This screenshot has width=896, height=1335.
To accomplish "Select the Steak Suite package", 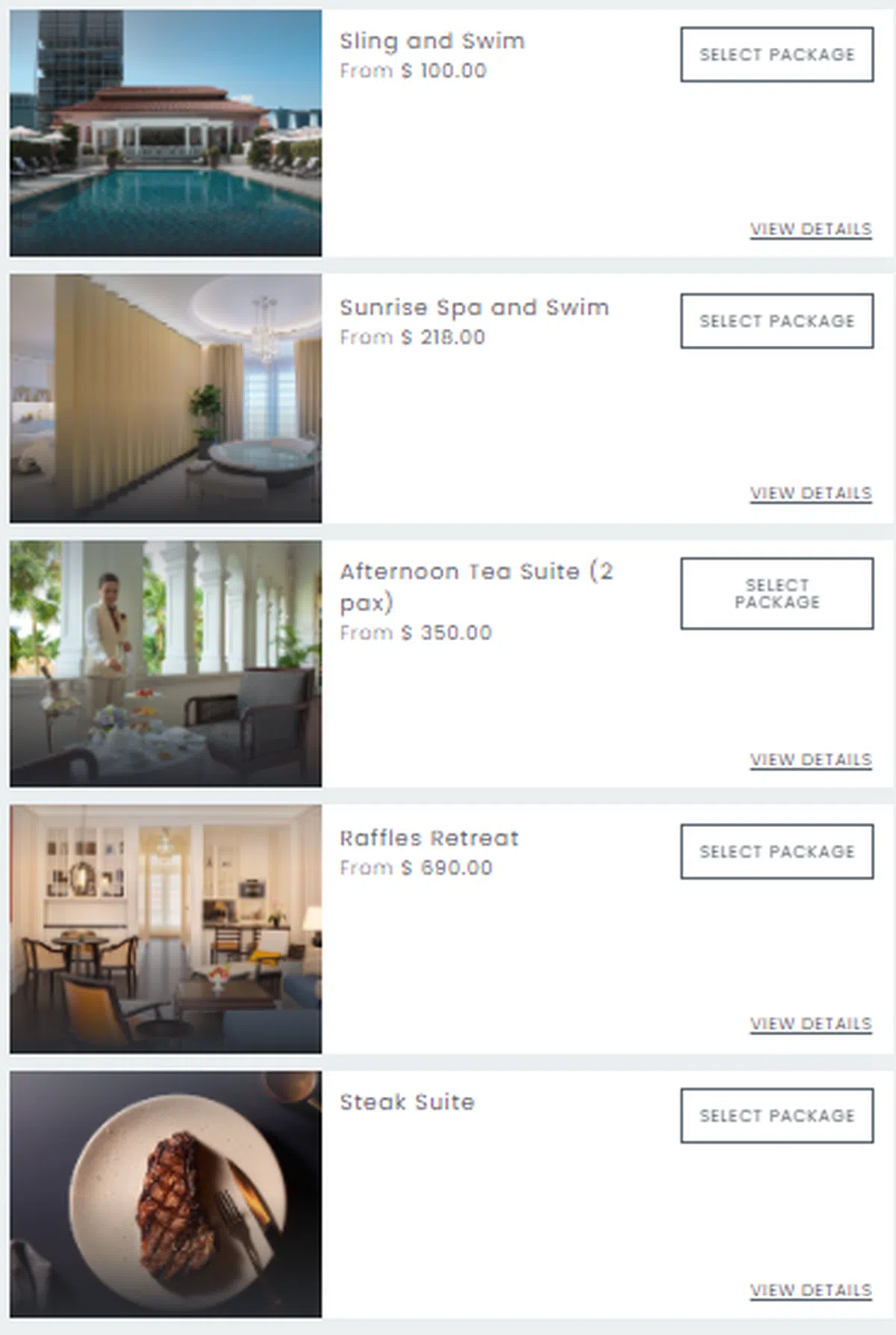I will pyautogui.click(x=777, y=1115).
